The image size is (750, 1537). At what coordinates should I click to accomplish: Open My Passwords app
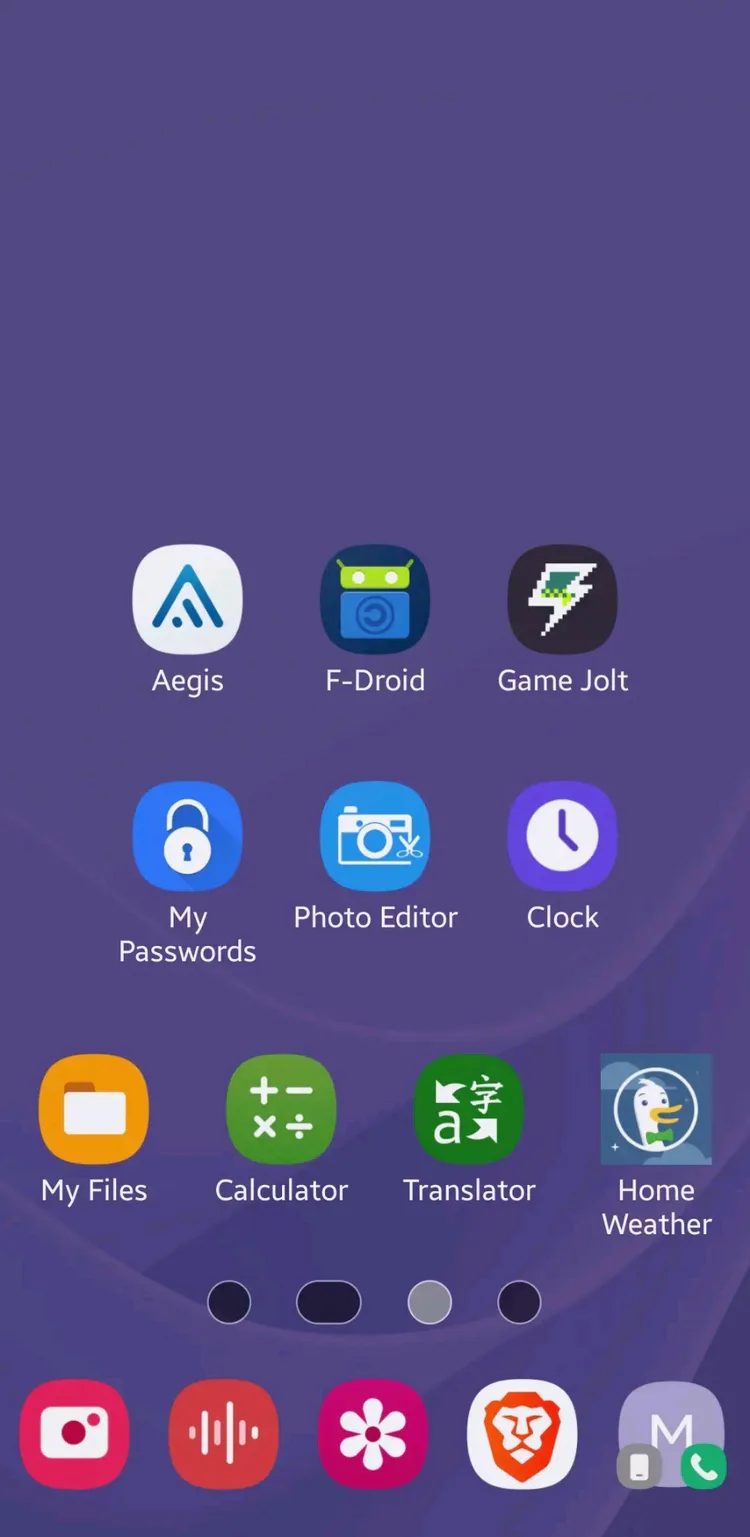[187, 836]
